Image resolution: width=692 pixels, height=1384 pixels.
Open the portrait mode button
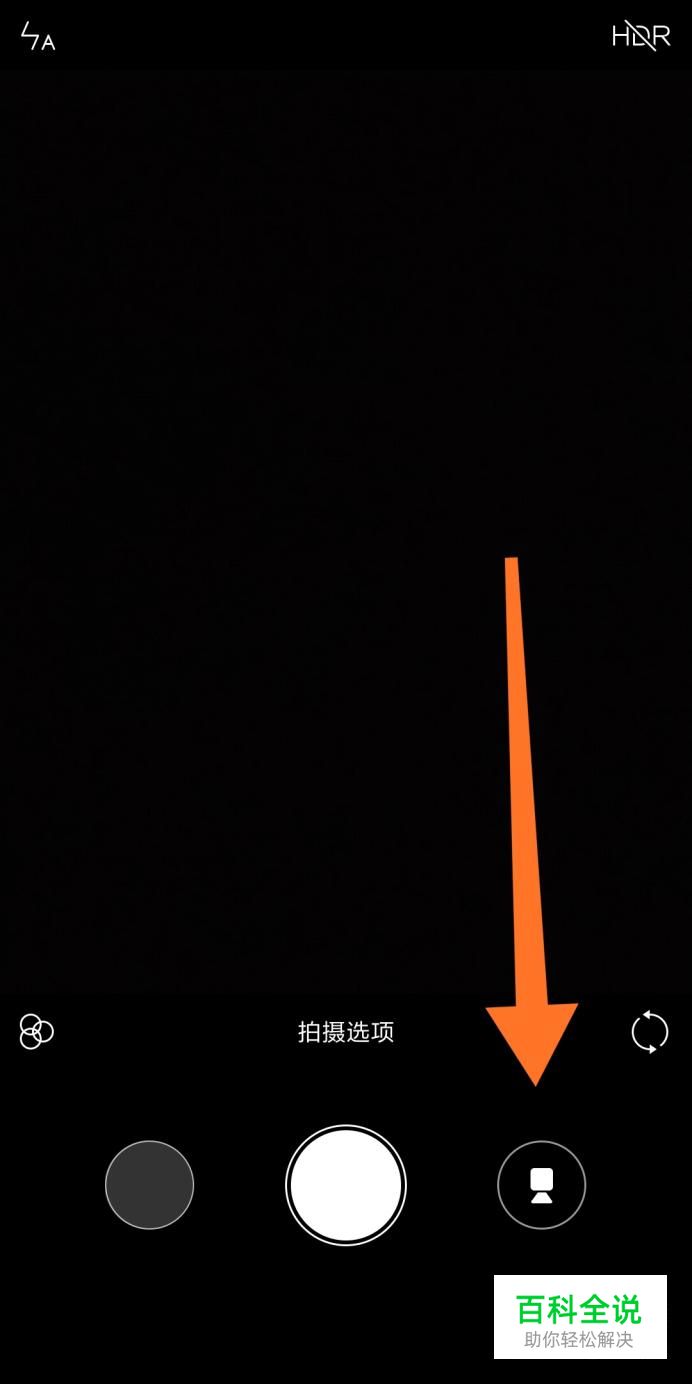pyautogui.click(x=541, y=1185)
